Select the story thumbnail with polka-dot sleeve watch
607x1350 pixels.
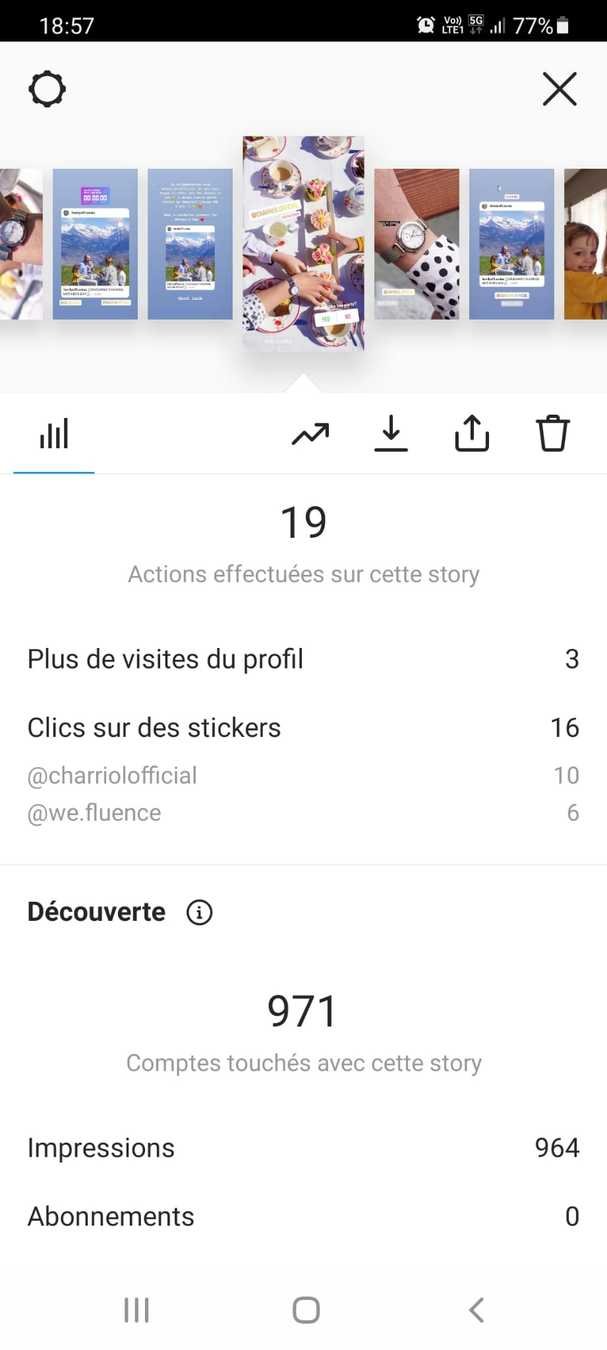click(417, 244)
